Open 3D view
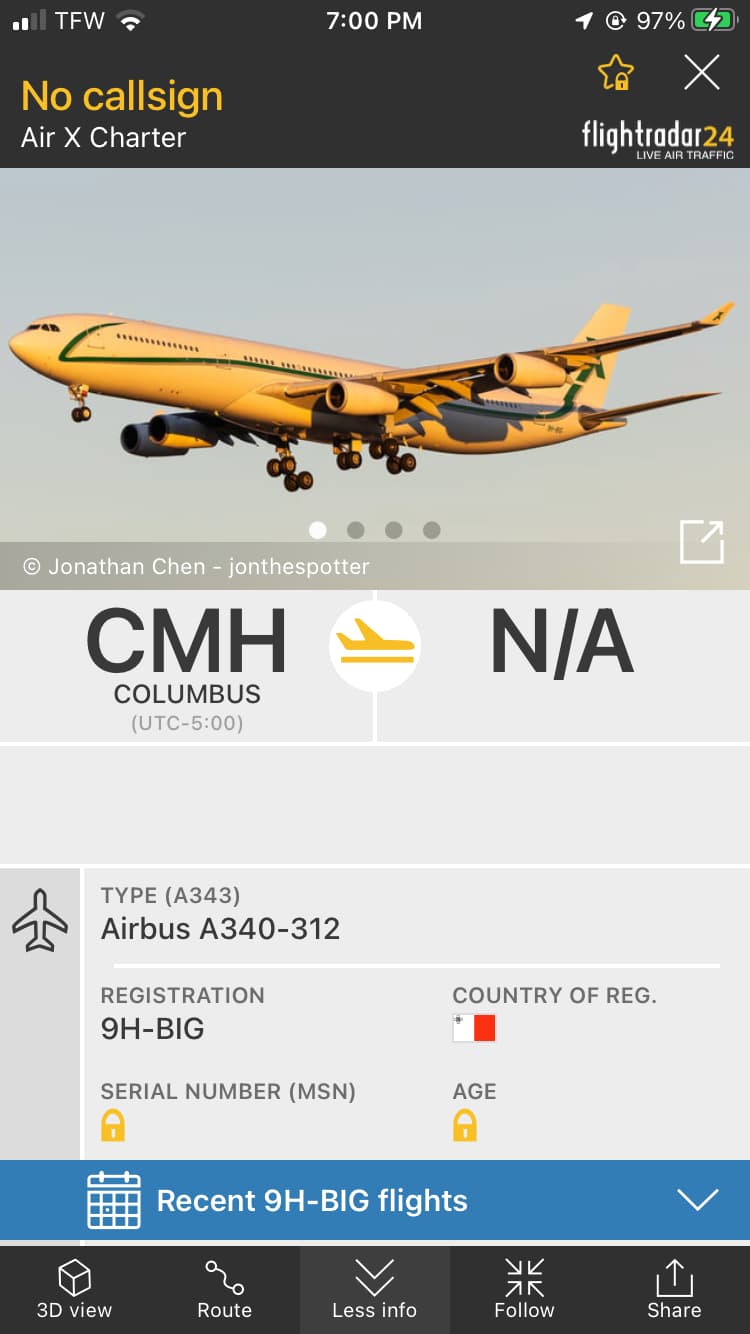This screenshot has height=1334, width=750. point(74,1290)
